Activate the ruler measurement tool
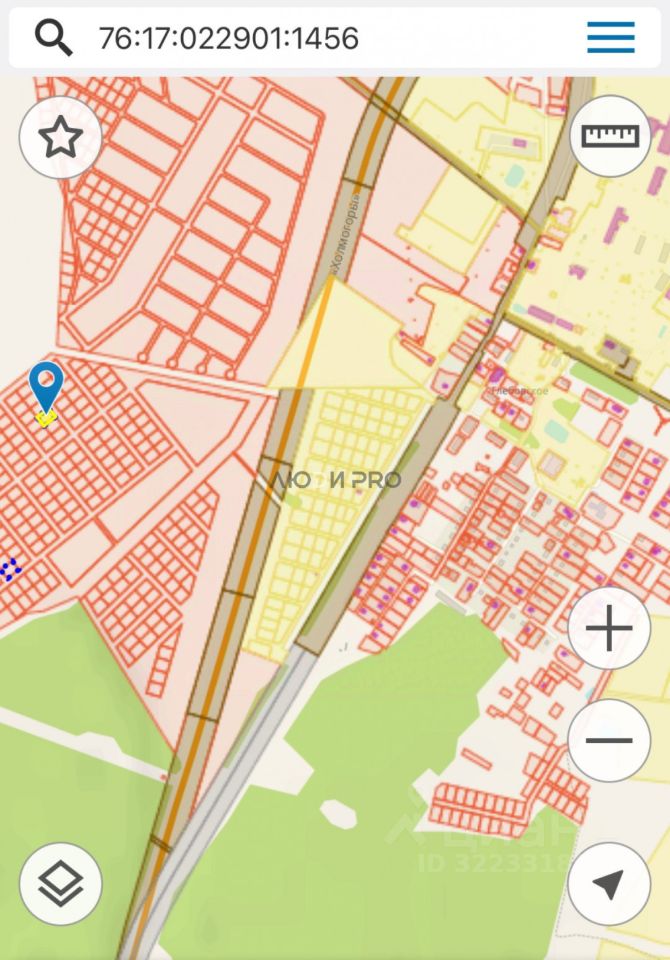Screen dimensions: 670x960 pyautogui.click(x=610, y=136)
